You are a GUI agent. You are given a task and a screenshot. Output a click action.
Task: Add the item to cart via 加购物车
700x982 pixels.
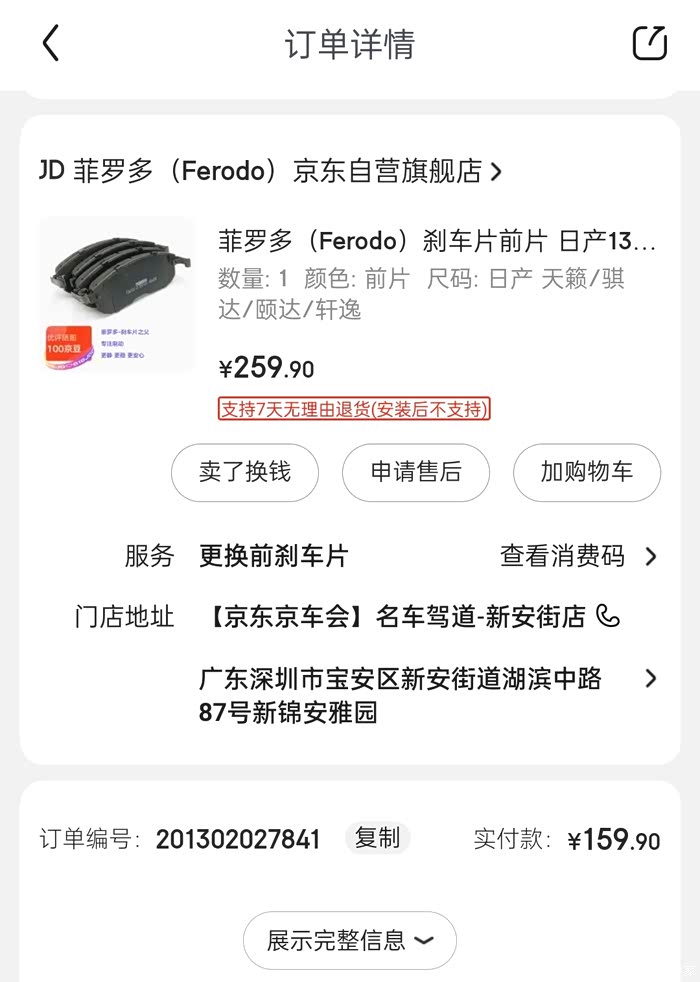(587, 472)
